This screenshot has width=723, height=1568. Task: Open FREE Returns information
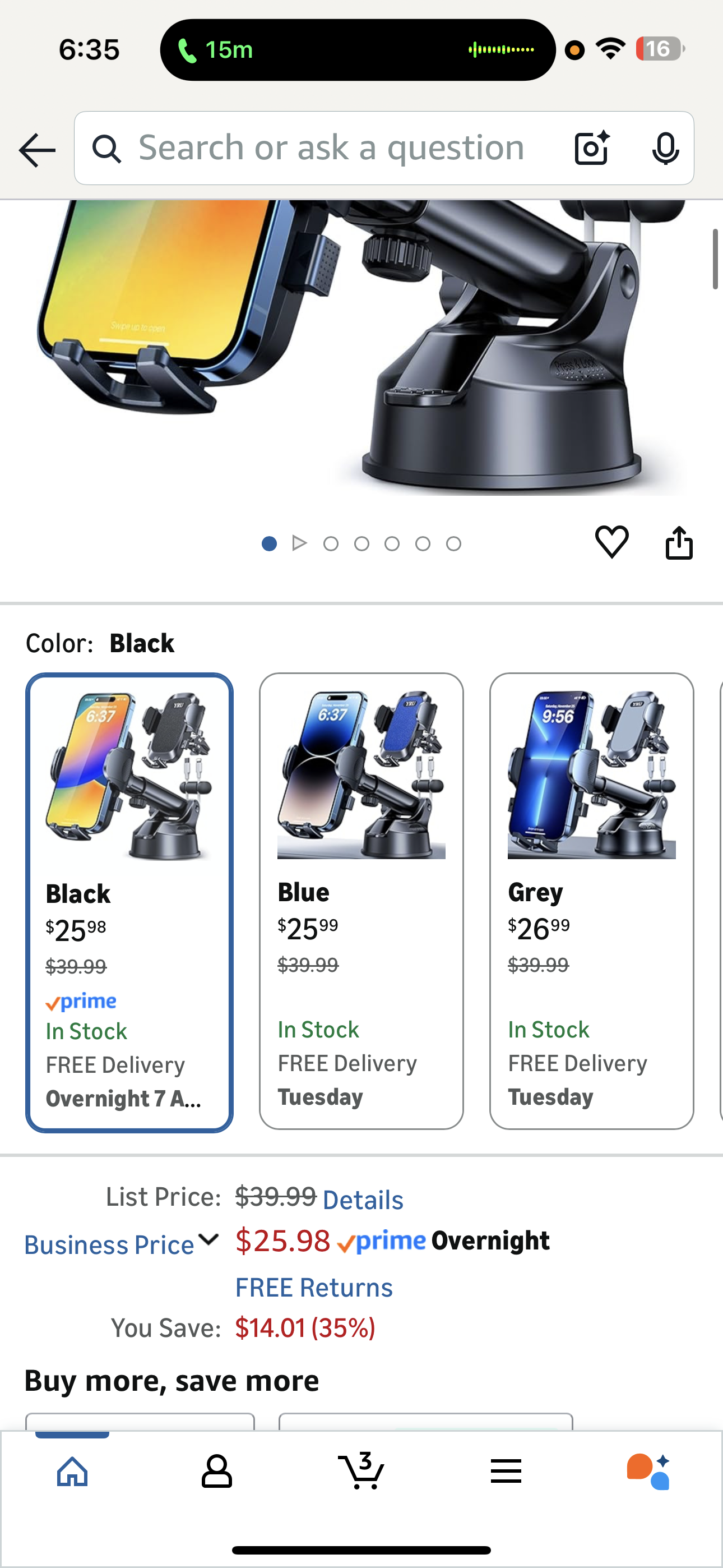pos(314,1288)
